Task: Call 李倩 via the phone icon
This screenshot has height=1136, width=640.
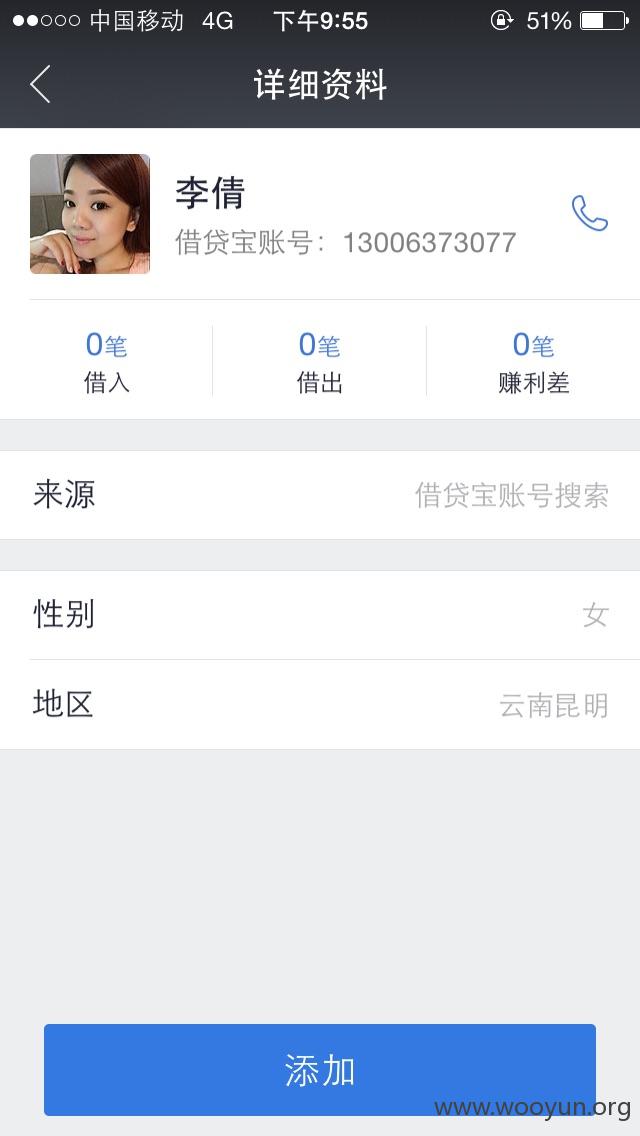Action: pyautogui.click(x=589, y=213)
